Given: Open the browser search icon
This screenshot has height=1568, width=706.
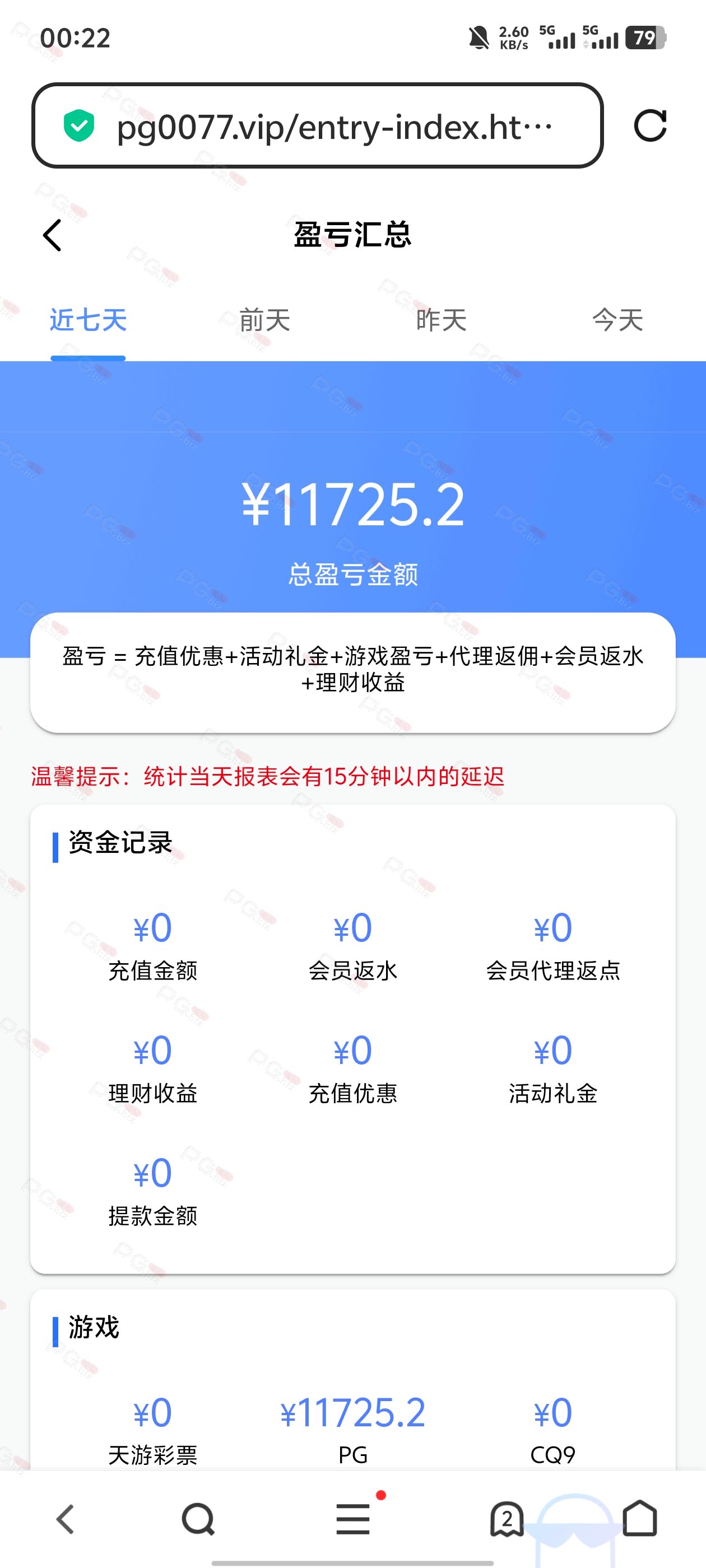Looking at the screenshot, I should click(x=198, y=1519).
